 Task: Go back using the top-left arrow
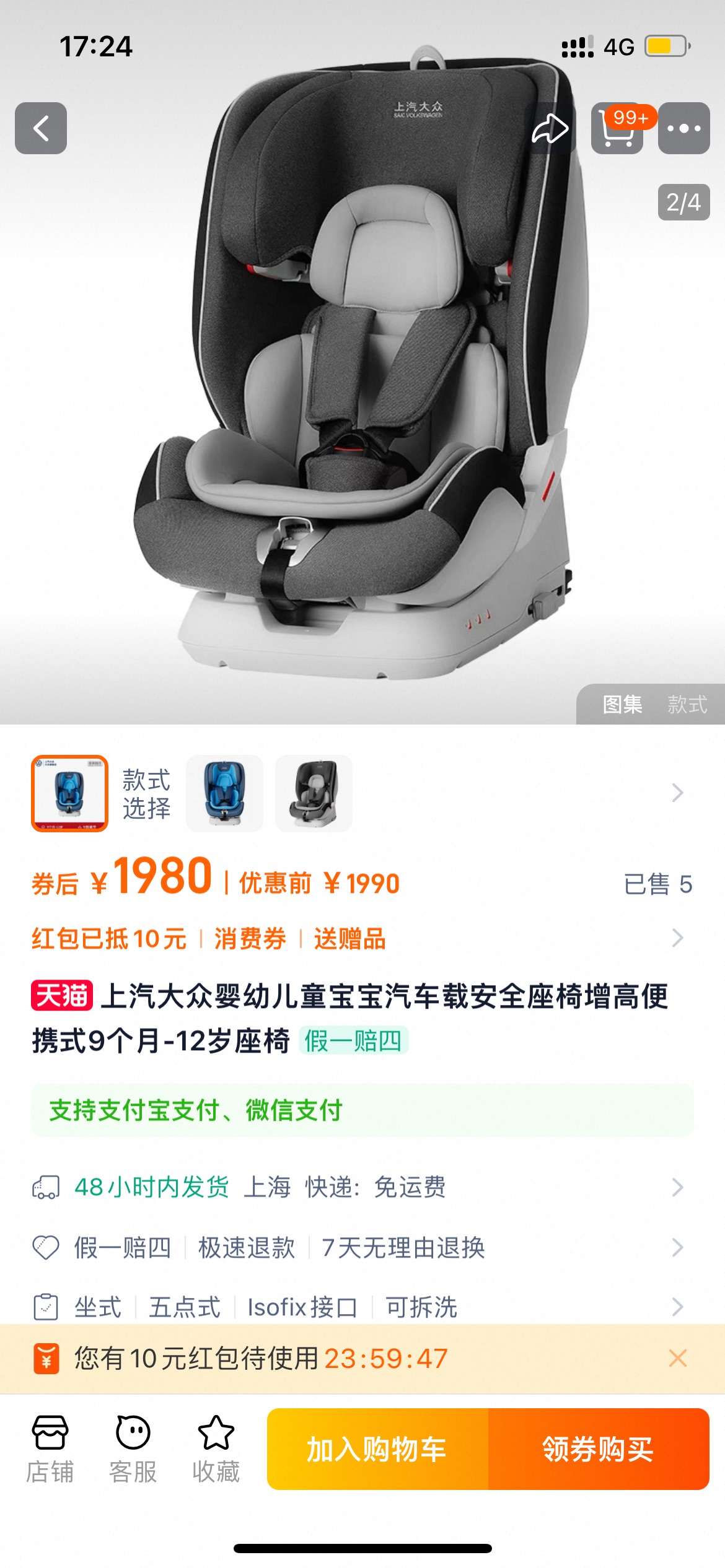(41, 128)
